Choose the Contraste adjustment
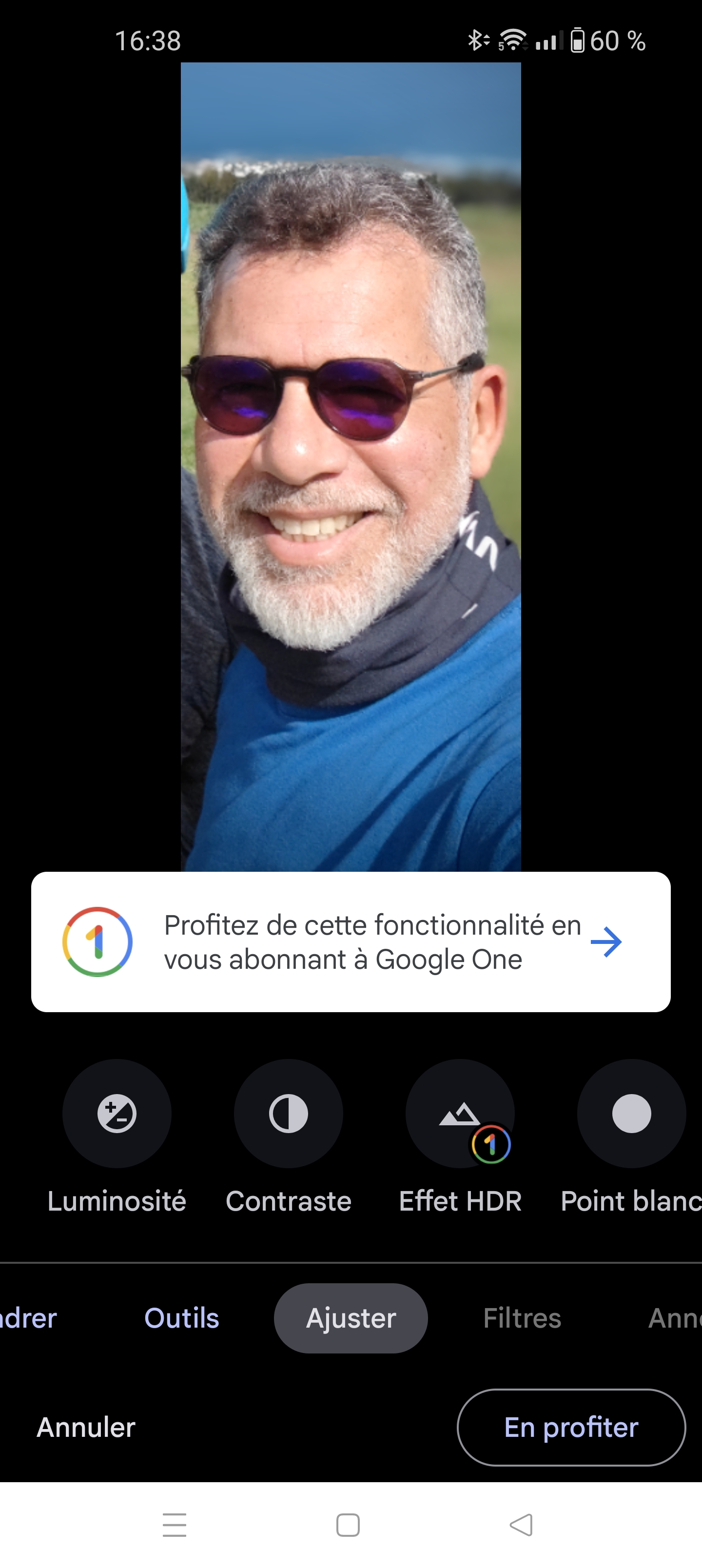The height and width of the screenshot is (1568, 702). [289, 1113]
